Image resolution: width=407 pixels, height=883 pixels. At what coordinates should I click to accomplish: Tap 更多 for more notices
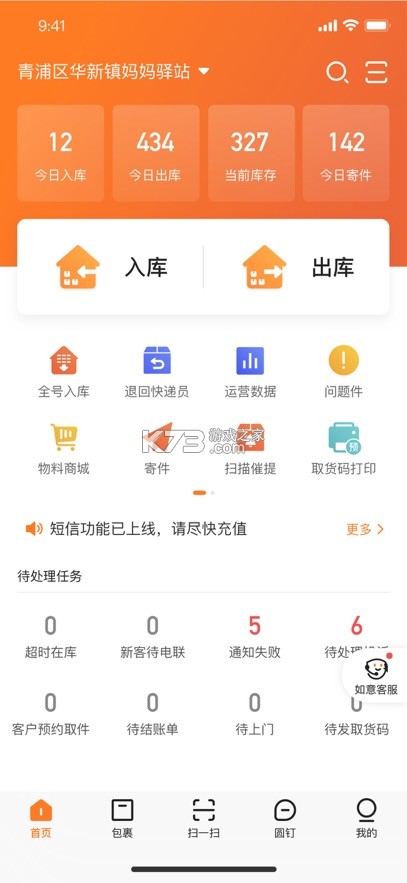(x=365, y=529)
